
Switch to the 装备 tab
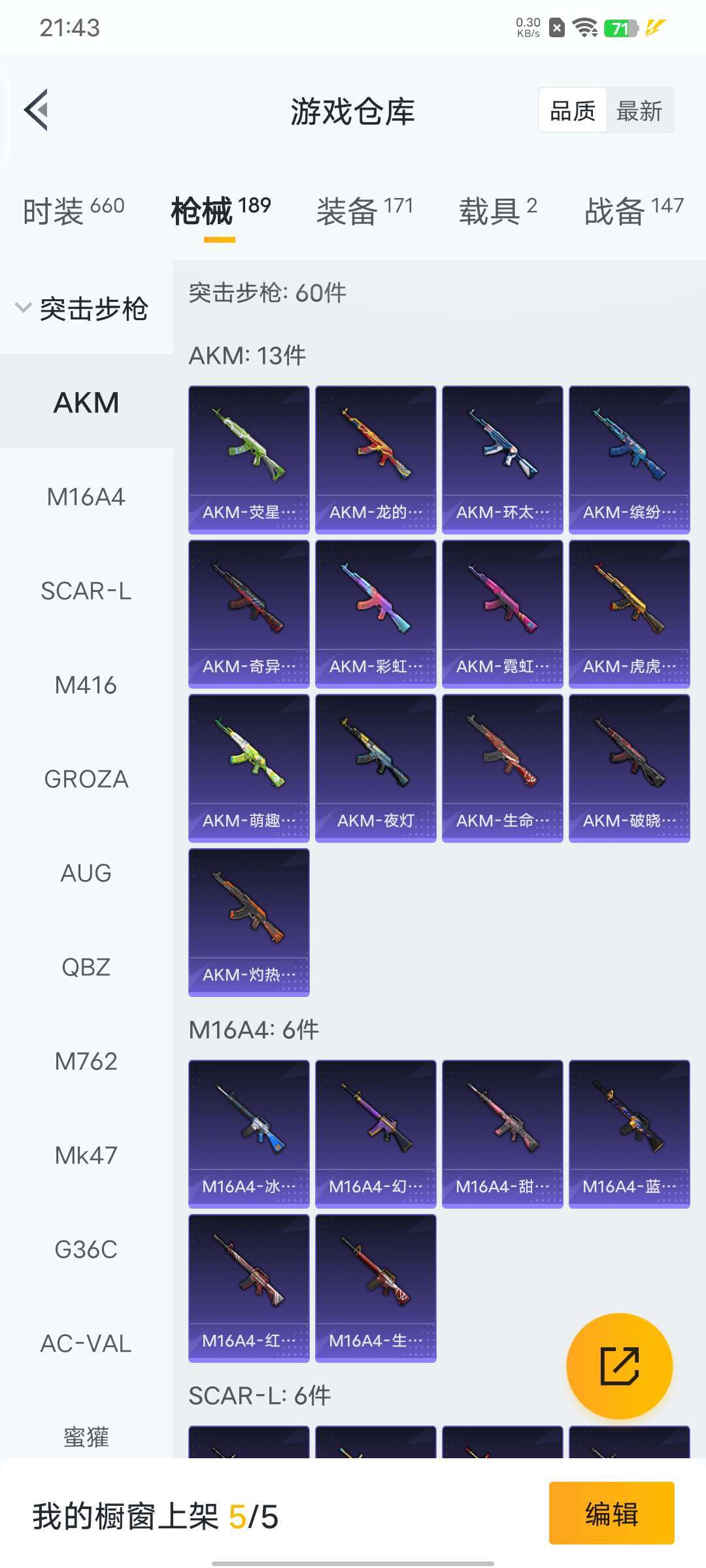coord(365,210)
